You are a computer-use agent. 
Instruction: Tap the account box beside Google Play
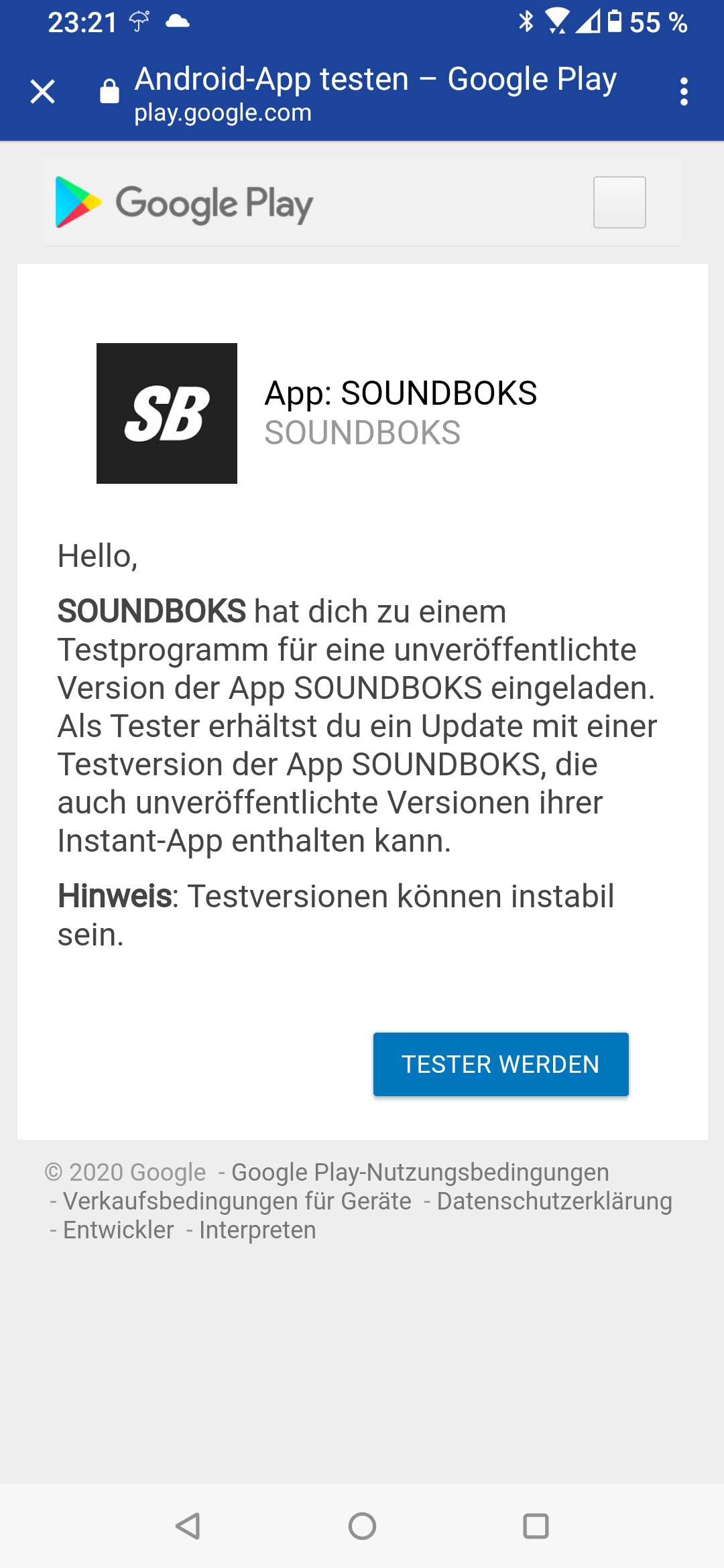pyautogui.click(x=619, y=202)
